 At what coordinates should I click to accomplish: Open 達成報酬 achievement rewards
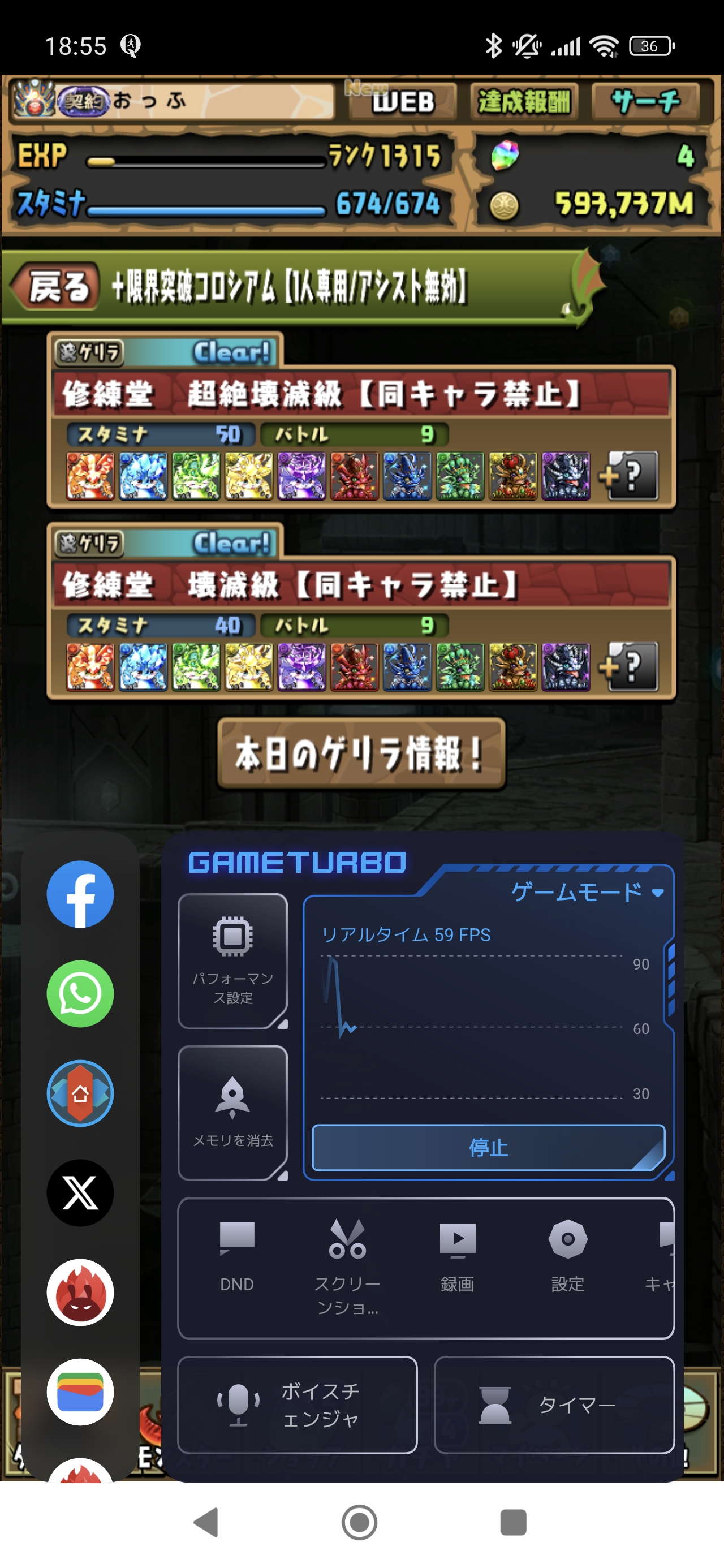(x=524, y=101)
